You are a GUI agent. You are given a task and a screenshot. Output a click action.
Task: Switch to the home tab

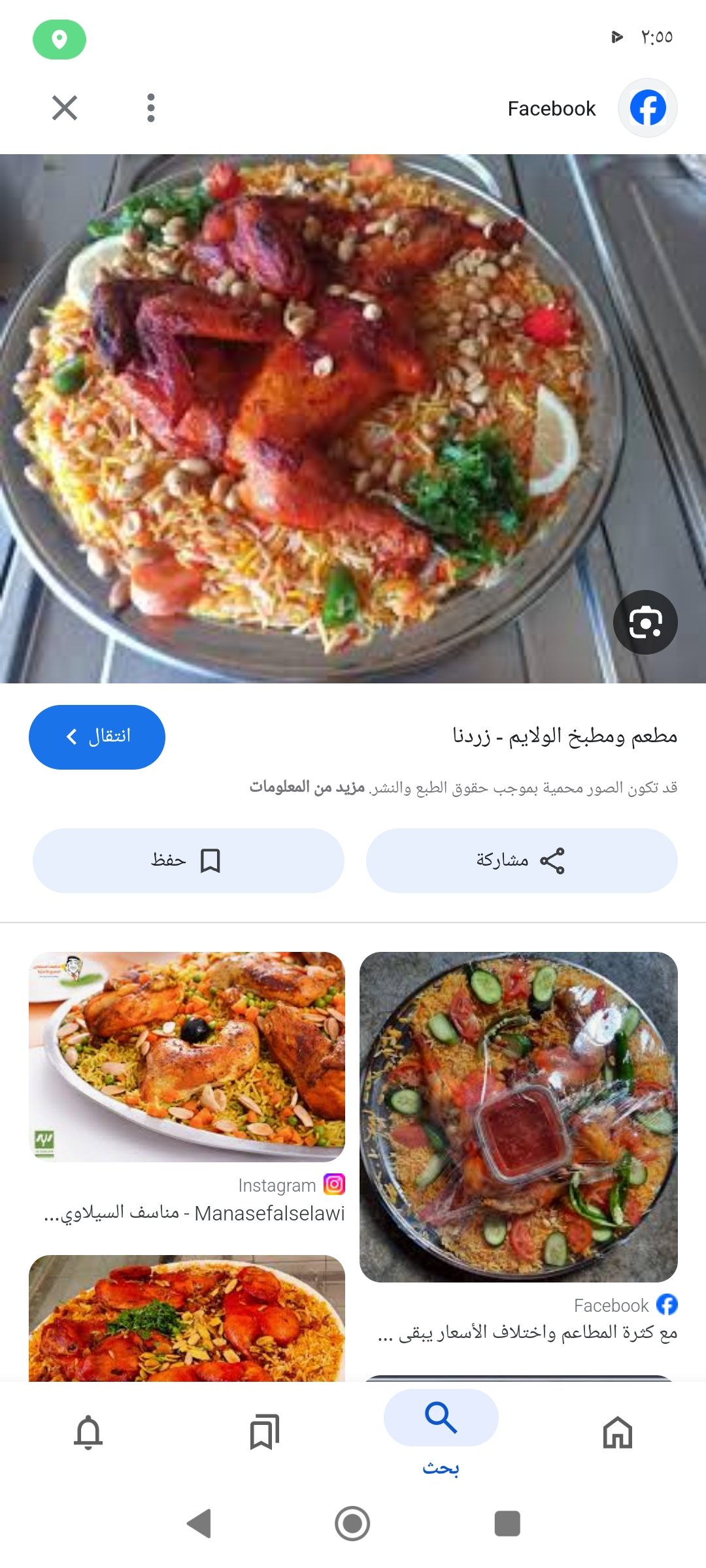tap(617, 1432)
